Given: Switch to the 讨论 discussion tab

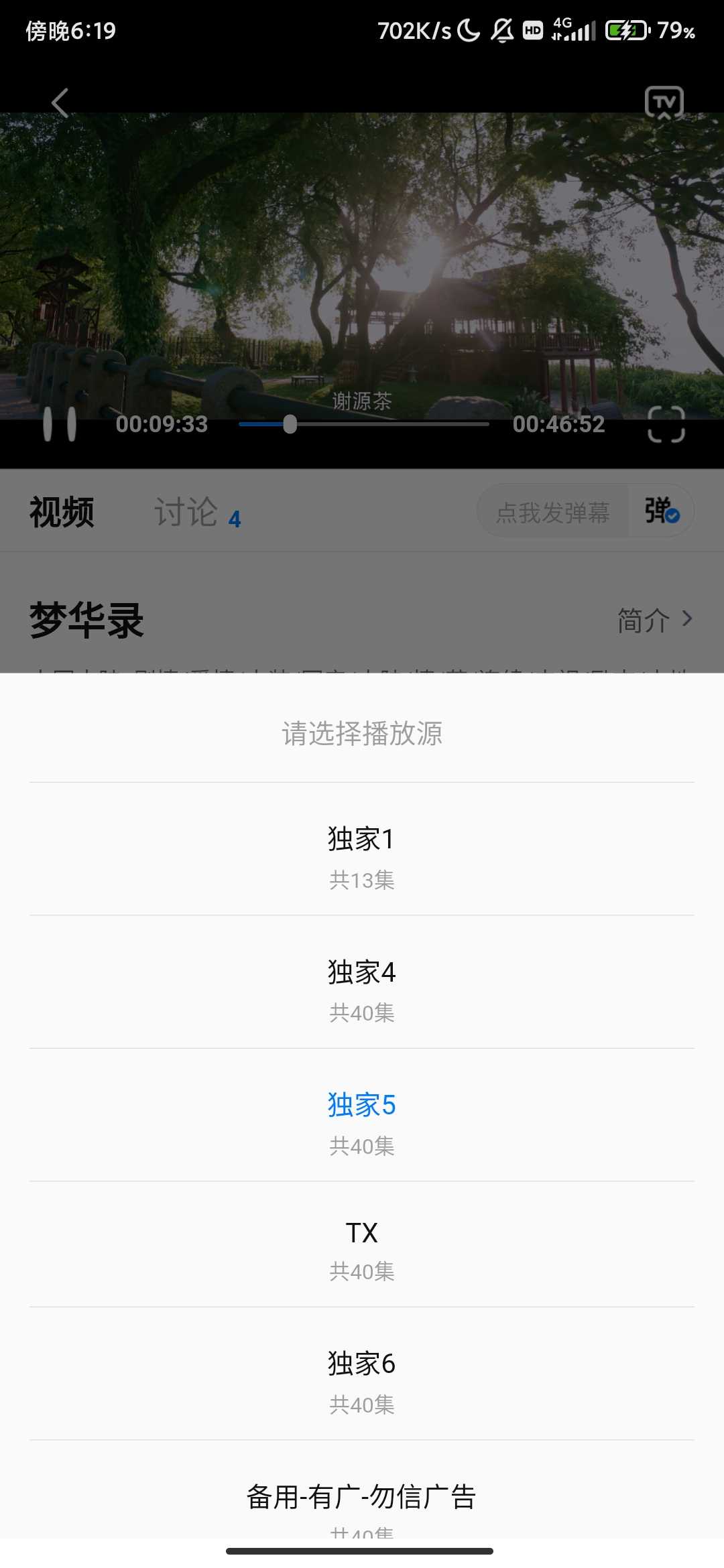Looking at the screenshot, I should (188, 513).
